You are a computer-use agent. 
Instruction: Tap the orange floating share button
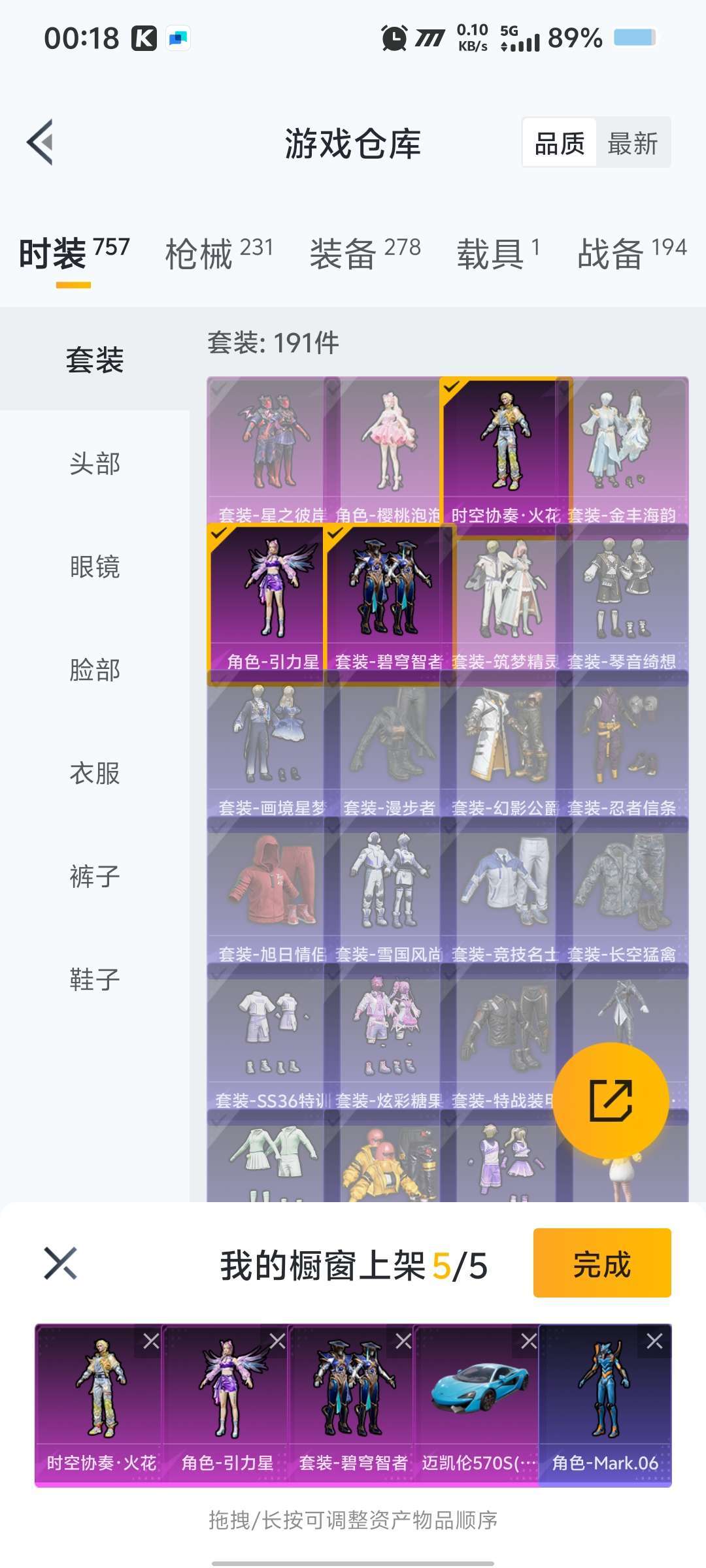(611, 1100)
